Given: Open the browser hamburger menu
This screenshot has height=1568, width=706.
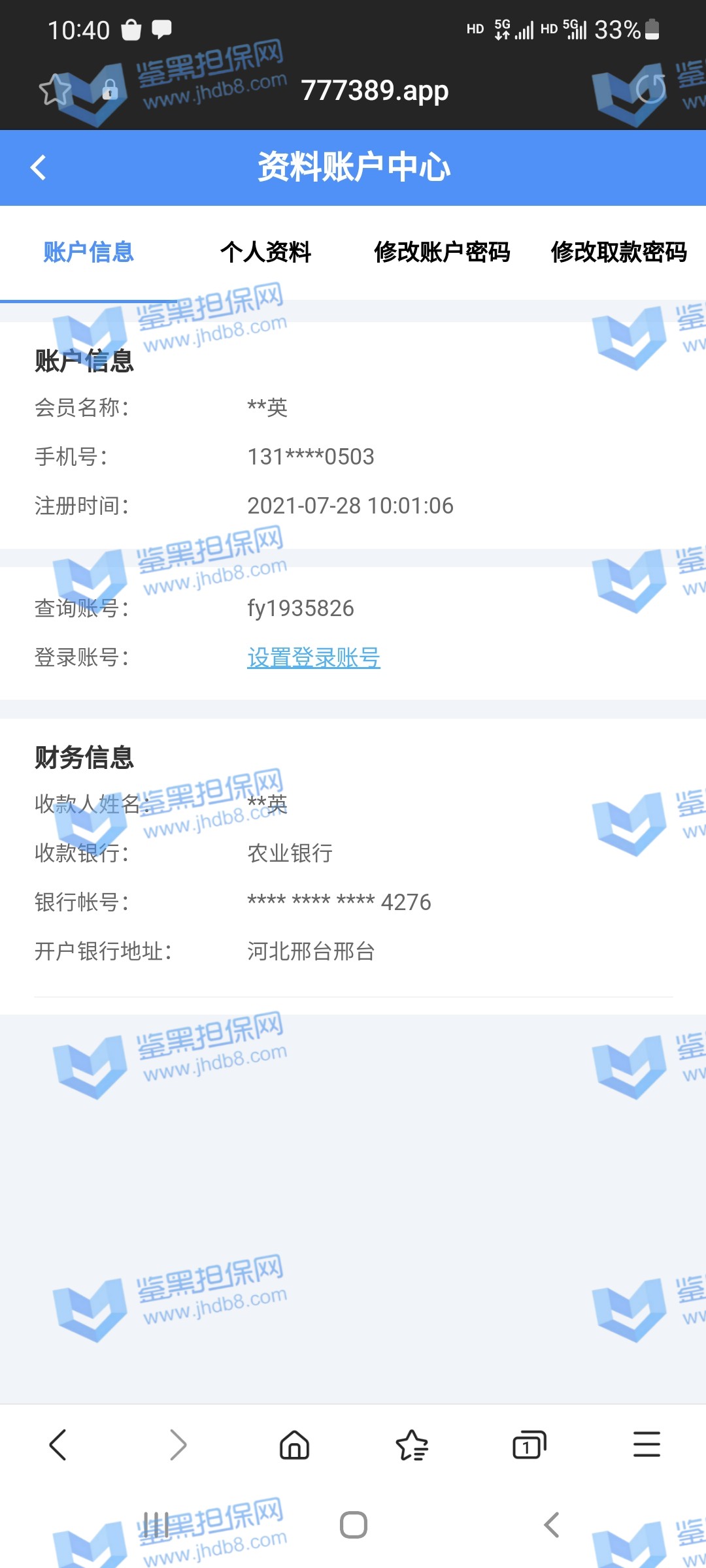Looking at the screenshot, I should point(647,1445).
